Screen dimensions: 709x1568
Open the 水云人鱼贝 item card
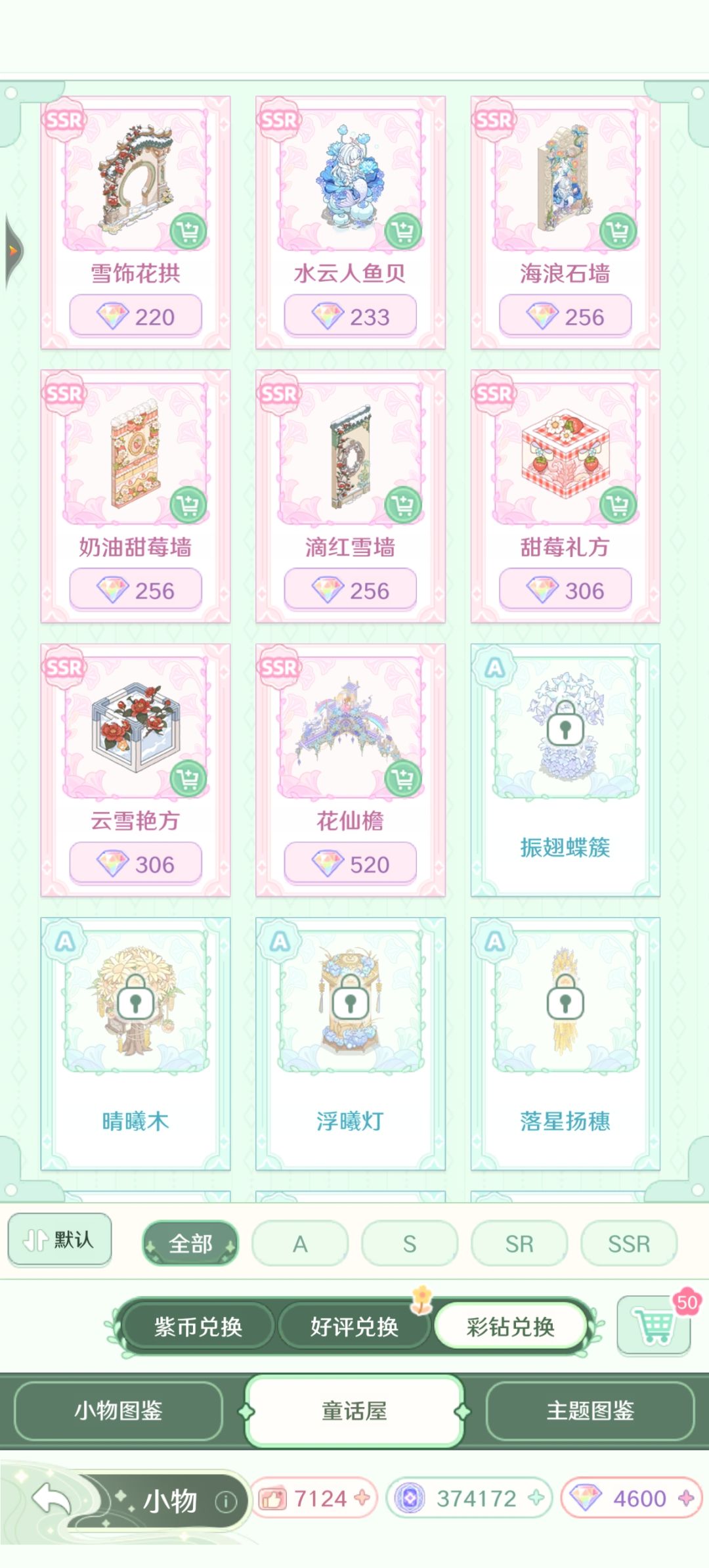pos(350,223)
